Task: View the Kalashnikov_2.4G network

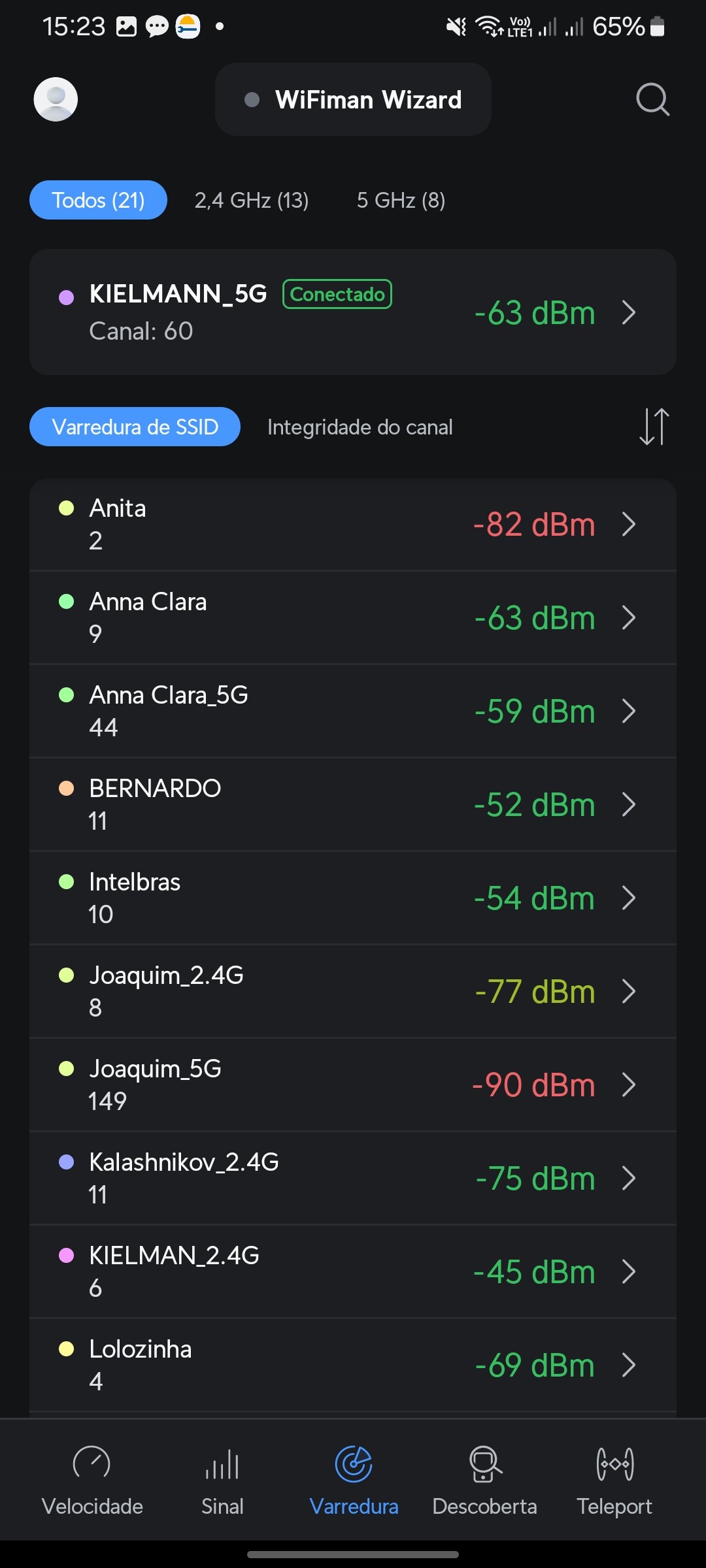Action: (353, 1179)
